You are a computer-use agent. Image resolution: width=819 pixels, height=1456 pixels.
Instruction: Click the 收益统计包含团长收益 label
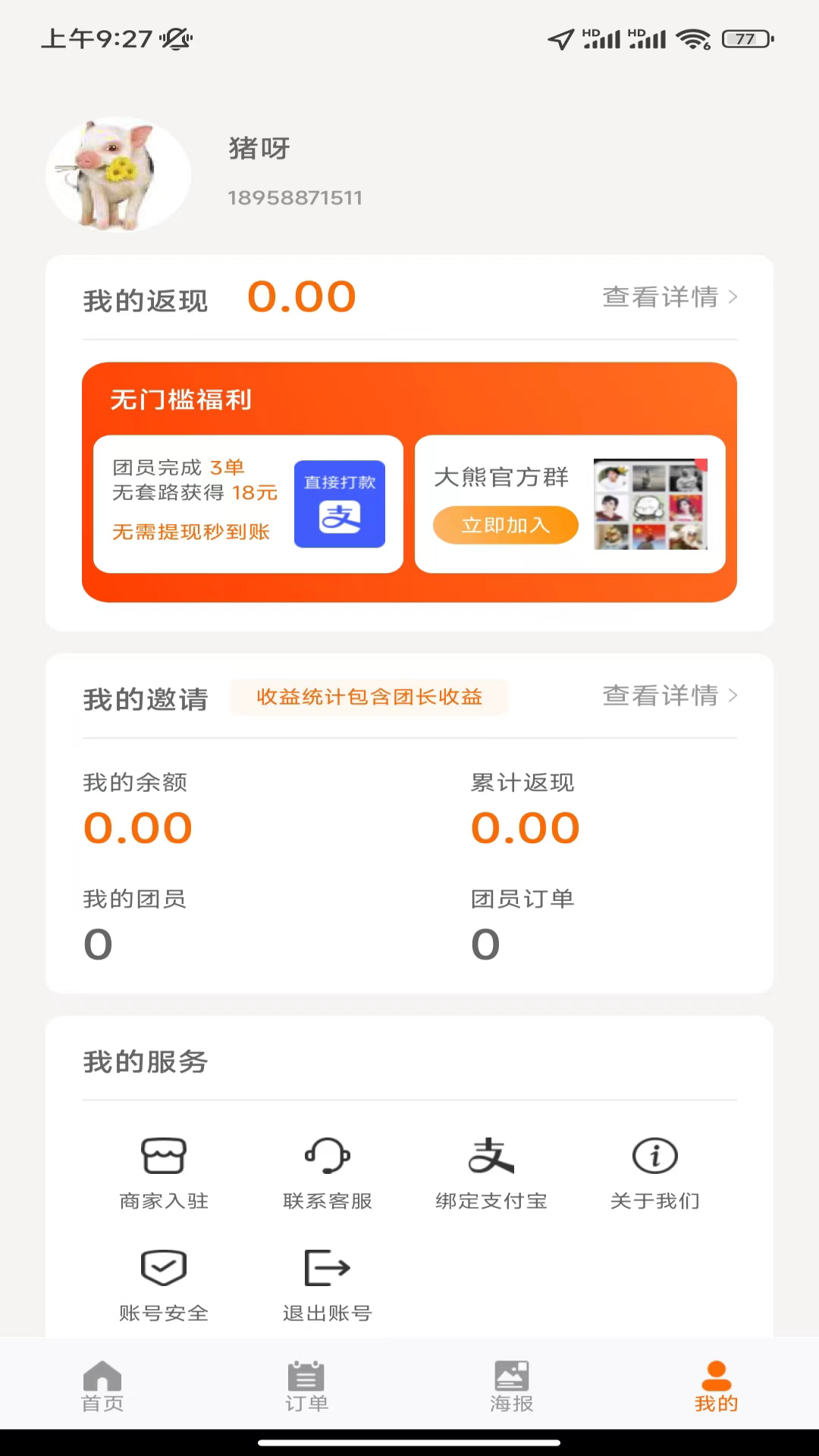click(x=369, y=697)
